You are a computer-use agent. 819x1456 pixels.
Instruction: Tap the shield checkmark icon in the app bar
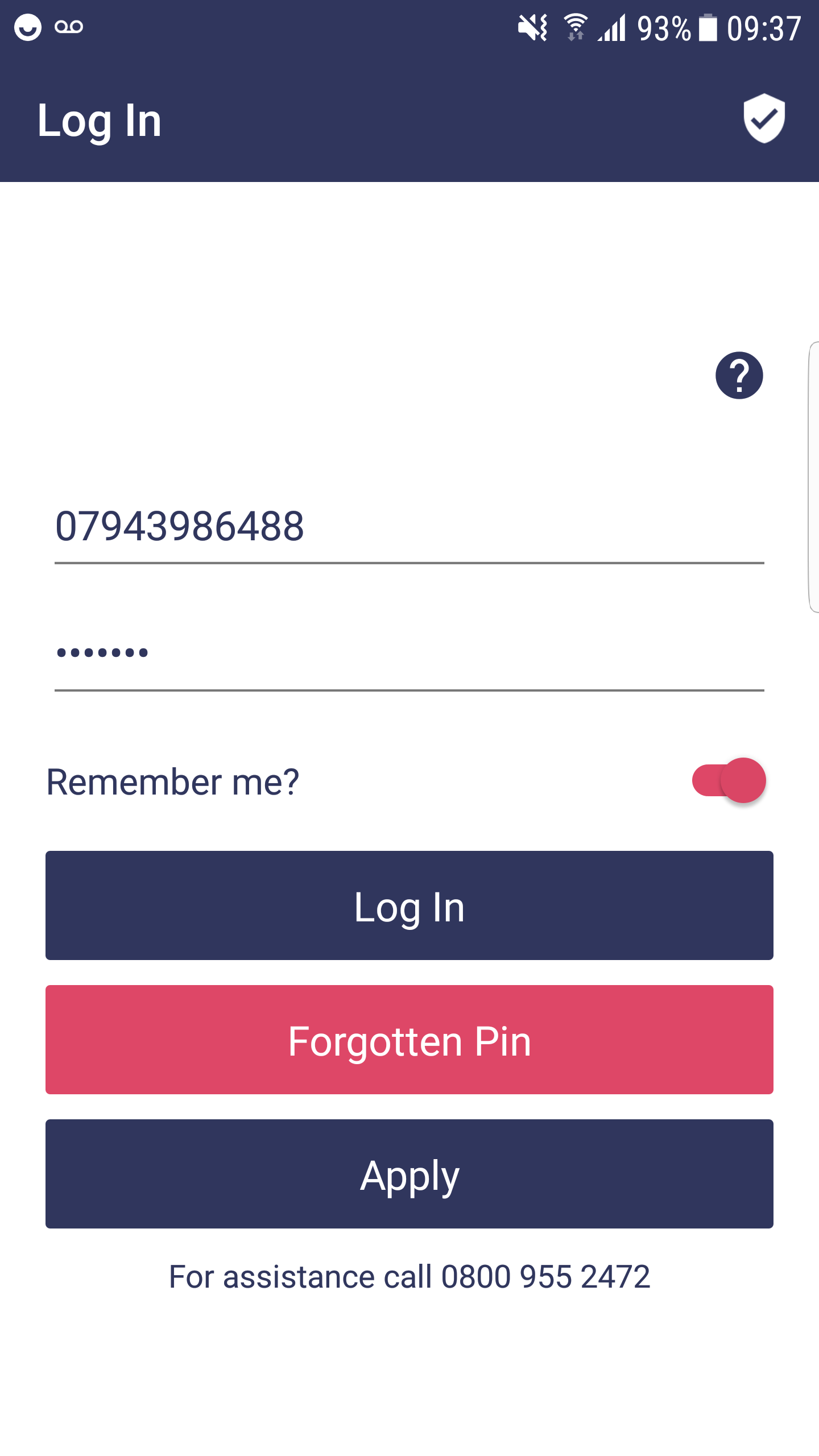click(764, 118)
